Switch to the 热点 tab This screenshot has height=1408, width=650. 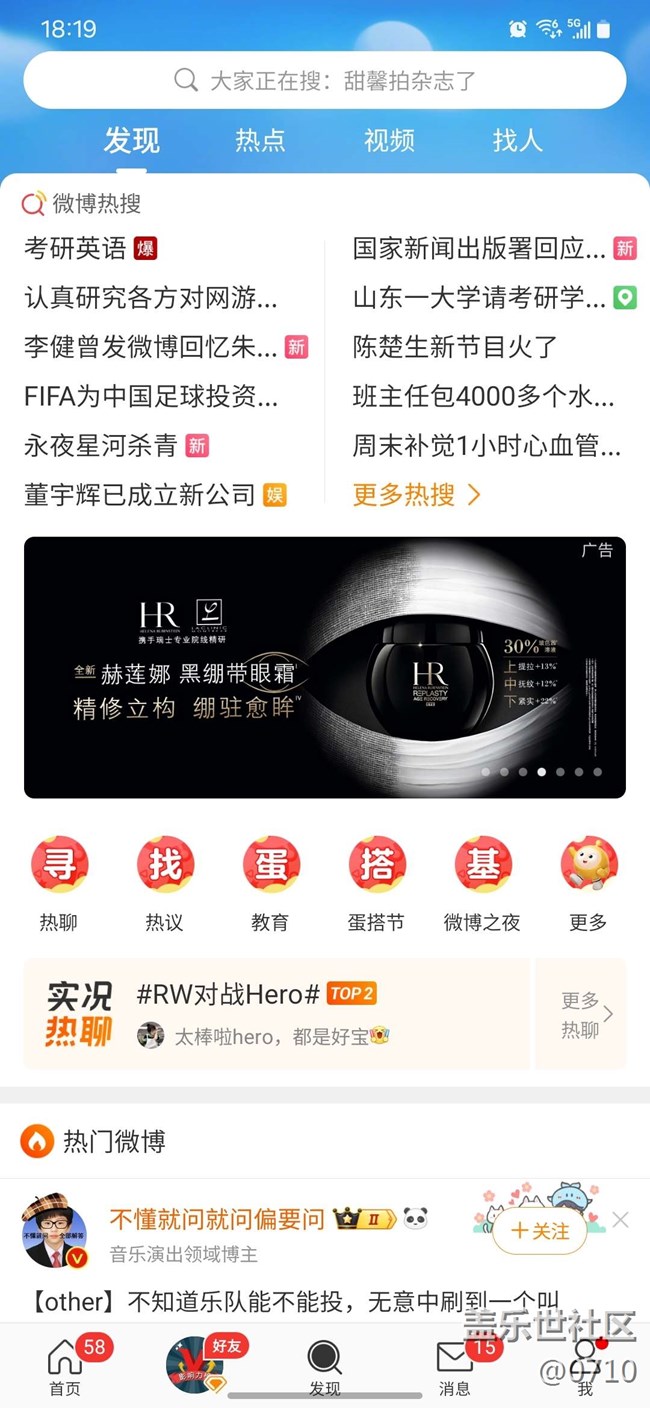coord(260,141)
